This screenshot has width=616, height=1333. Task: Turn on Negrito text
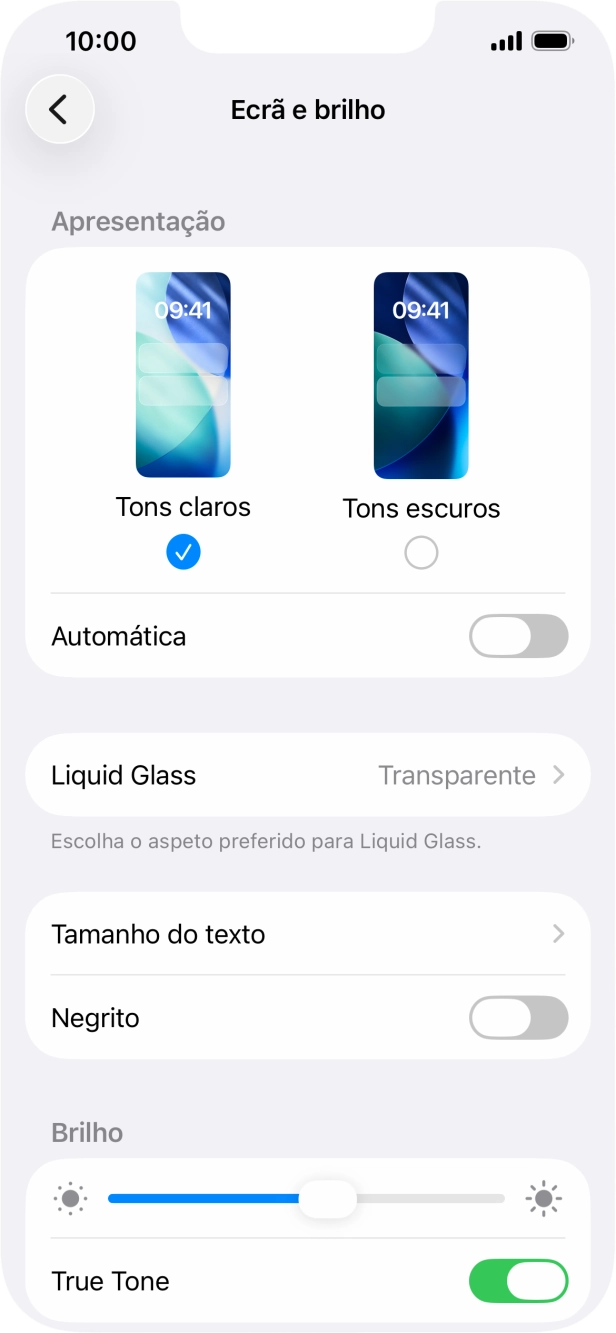click(x=518, y=1018)
